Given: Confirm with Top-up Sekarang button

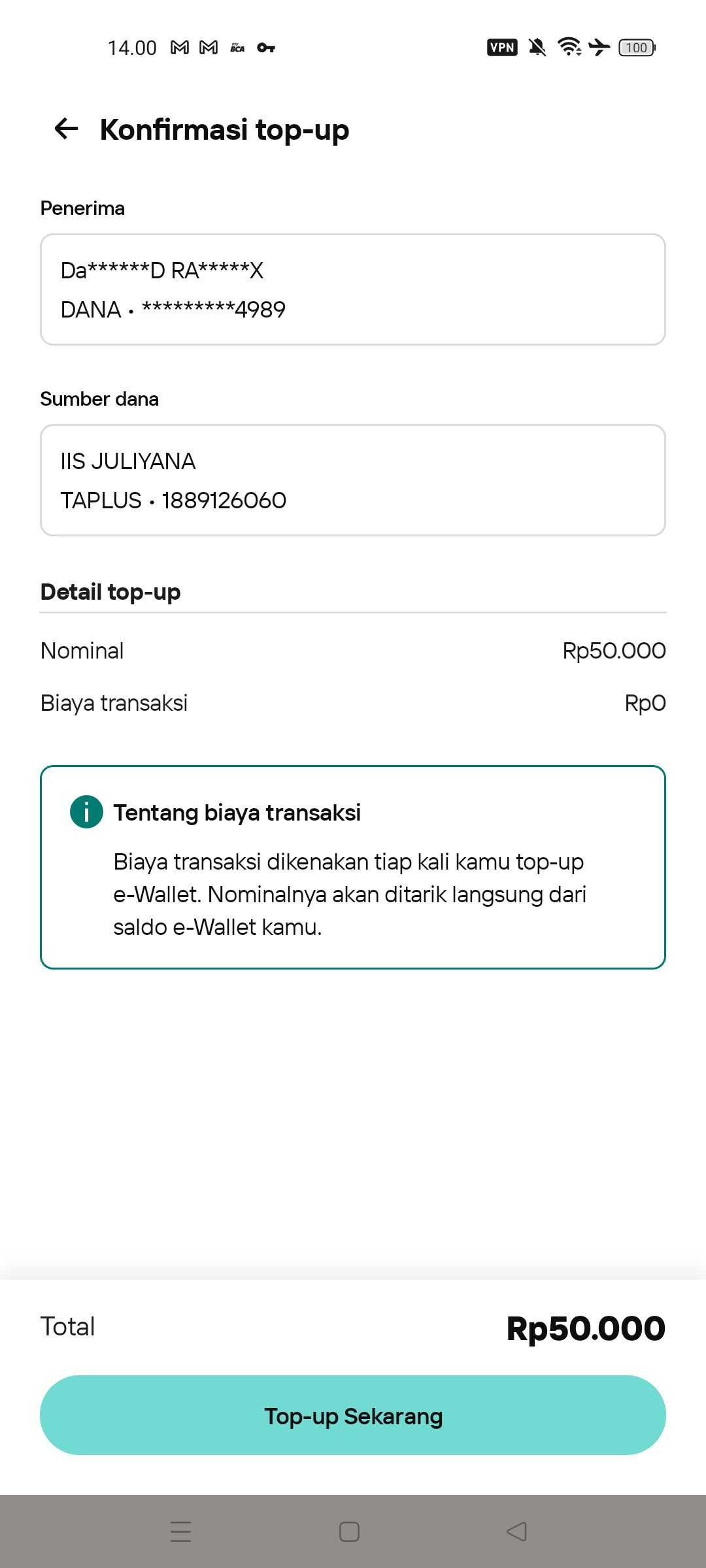Looking at the screenshot, I should 353,1415.
